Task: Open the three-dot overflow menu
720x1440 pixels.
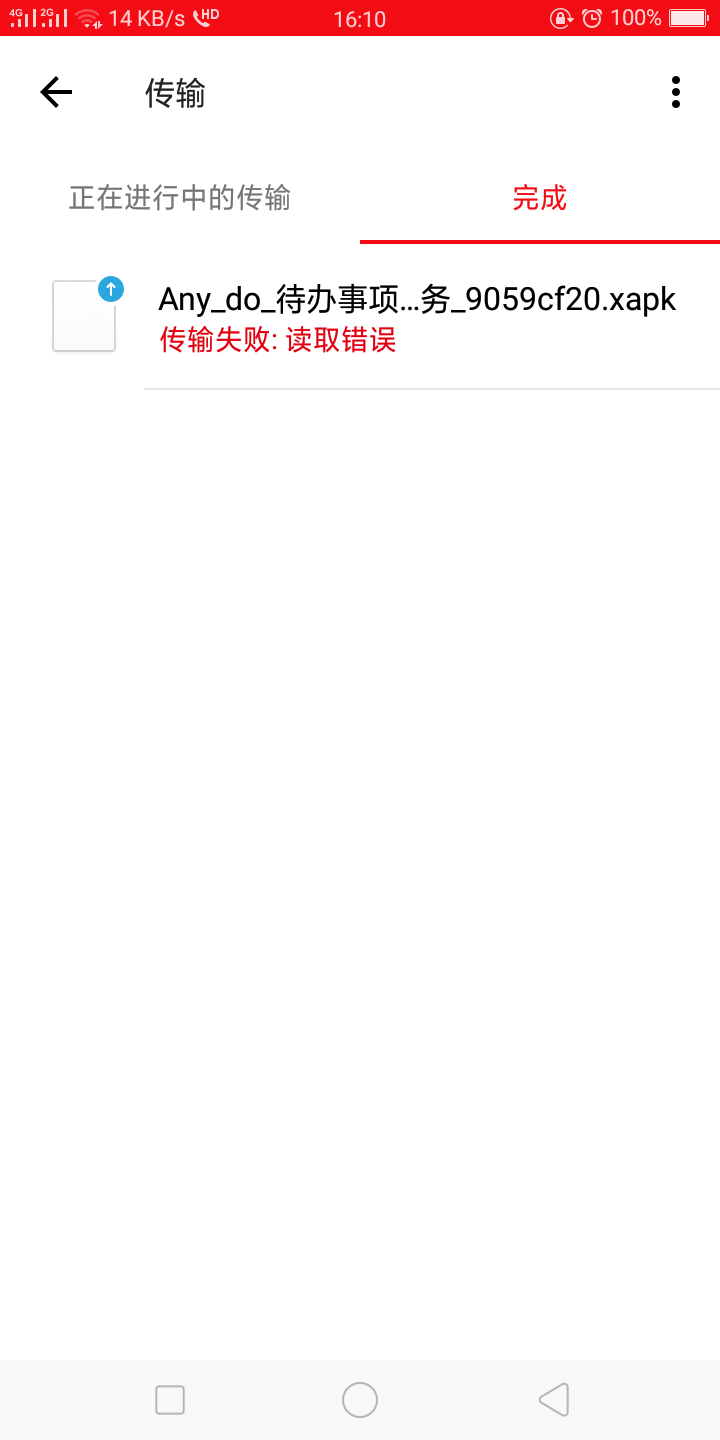Action: point(676,93)
